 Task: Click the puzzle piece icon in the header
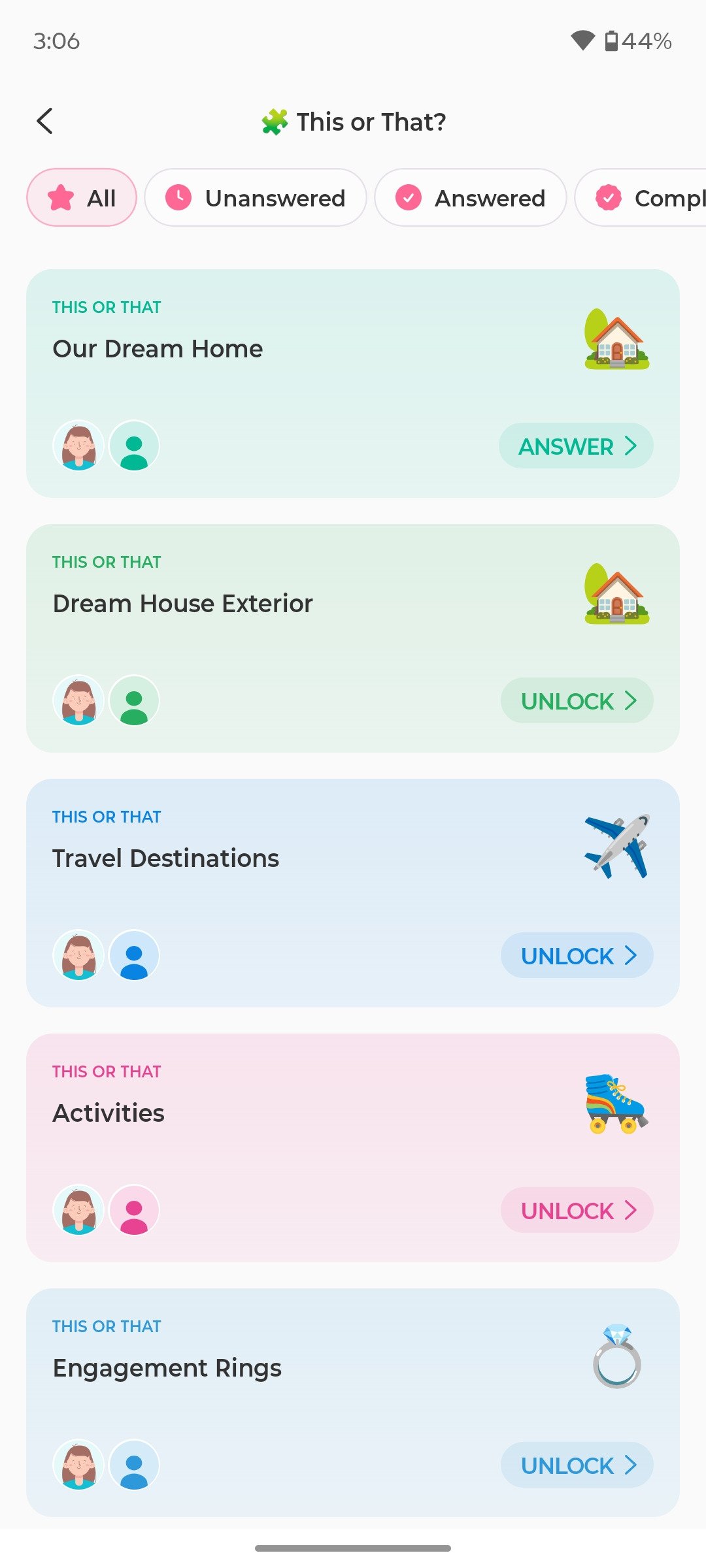[x=275, y=121]
